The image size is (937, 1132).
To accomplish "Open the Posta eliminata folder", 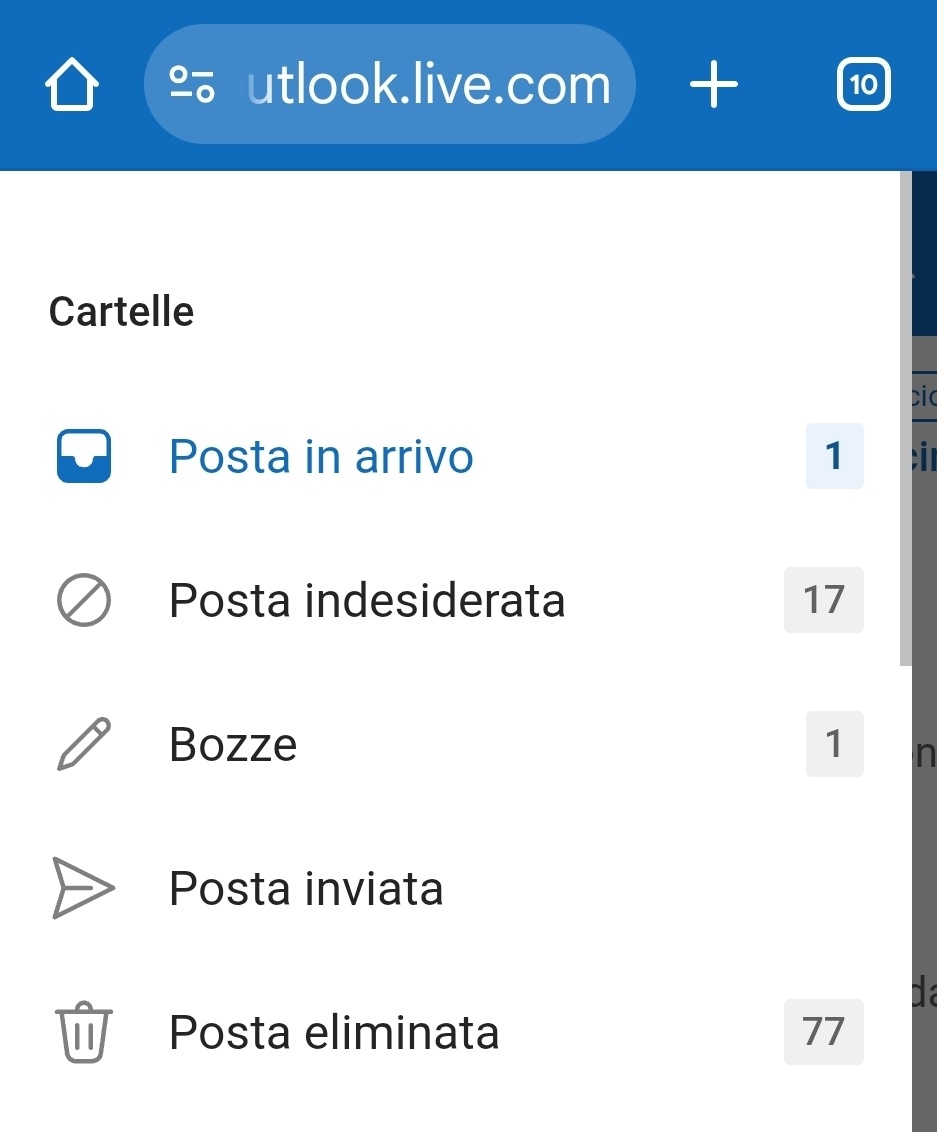I will point(456,1032).
